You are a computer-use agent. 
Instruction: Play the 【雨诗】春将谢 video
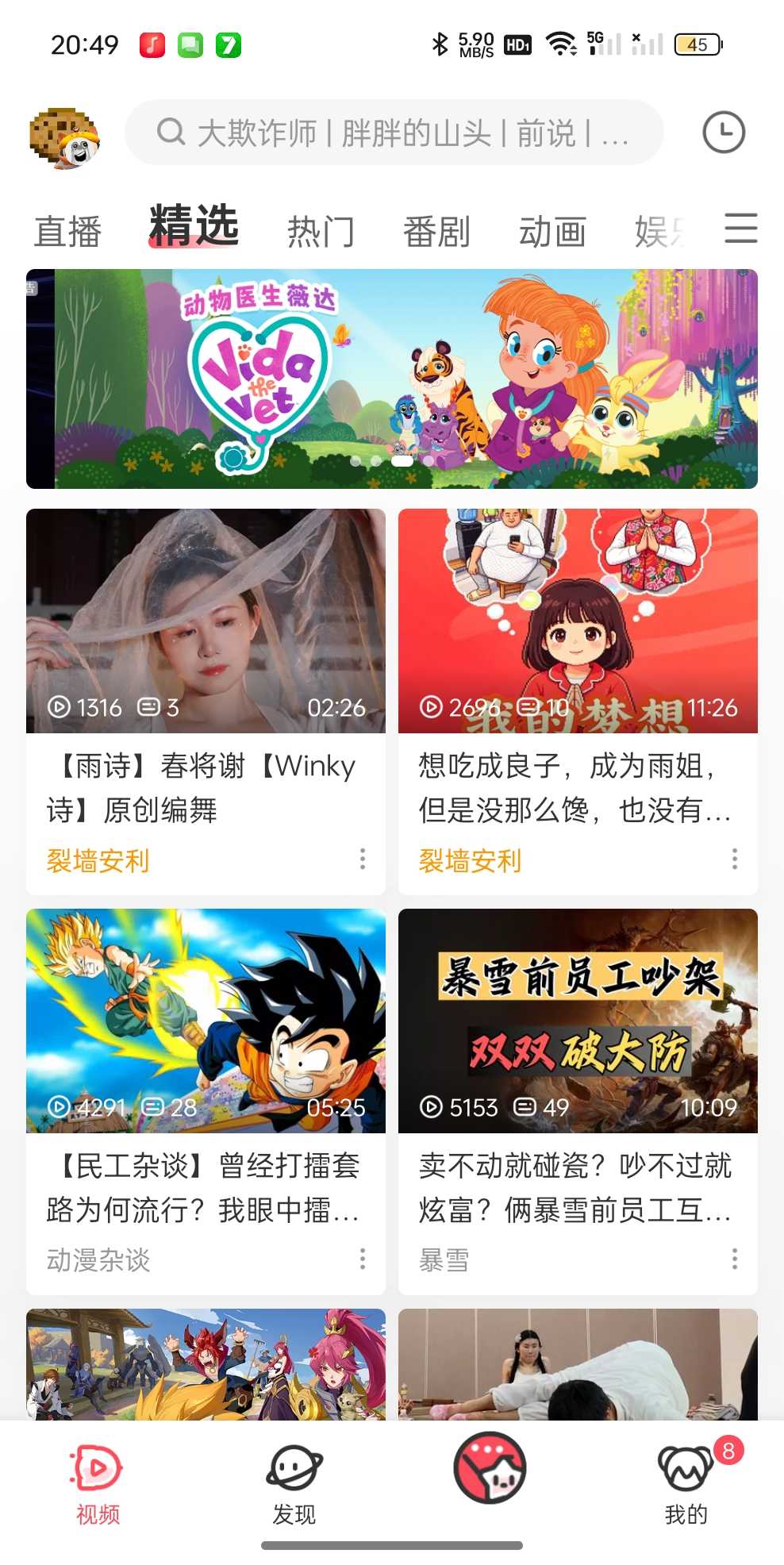tap(206, 621)
